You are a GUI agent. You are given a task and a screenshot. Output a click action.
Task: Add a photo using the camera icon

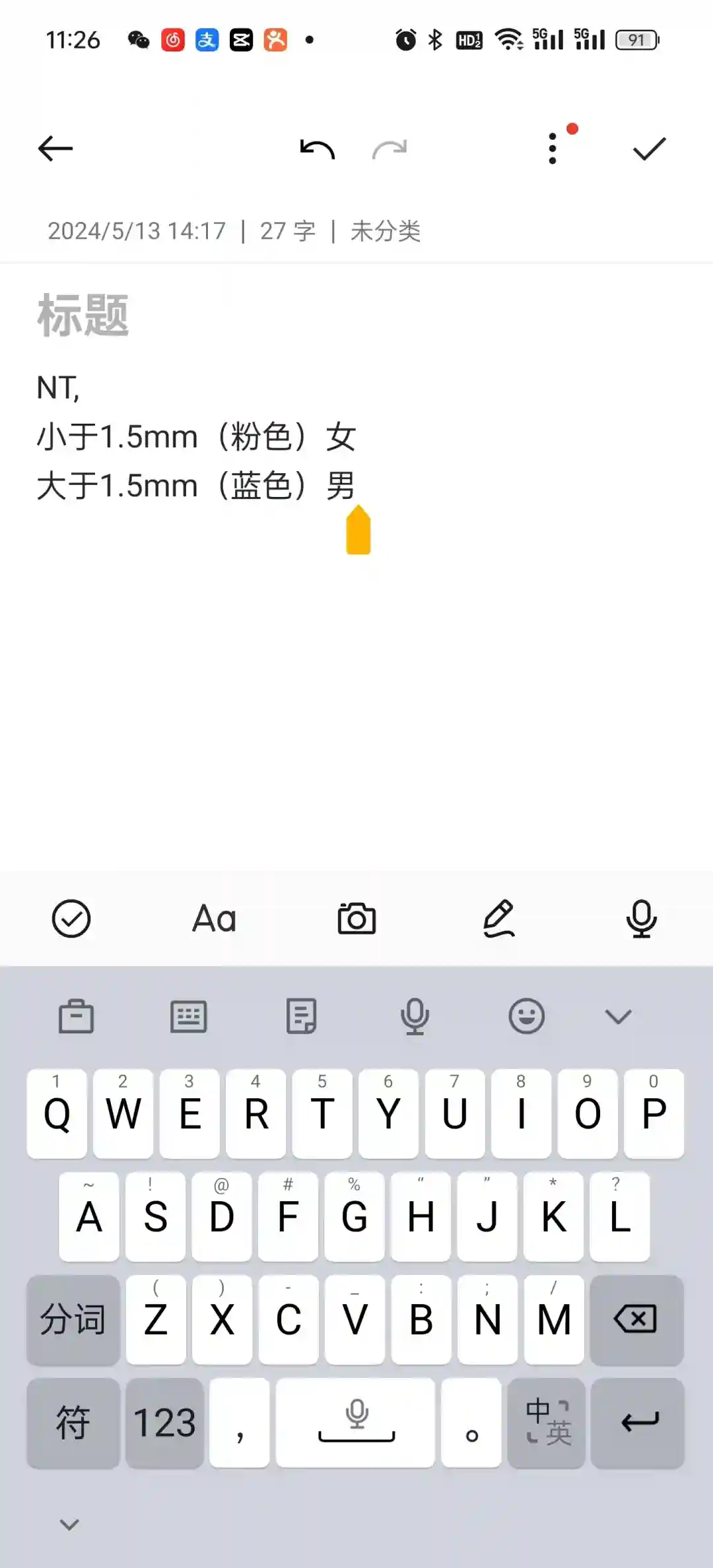click(356, 918)
